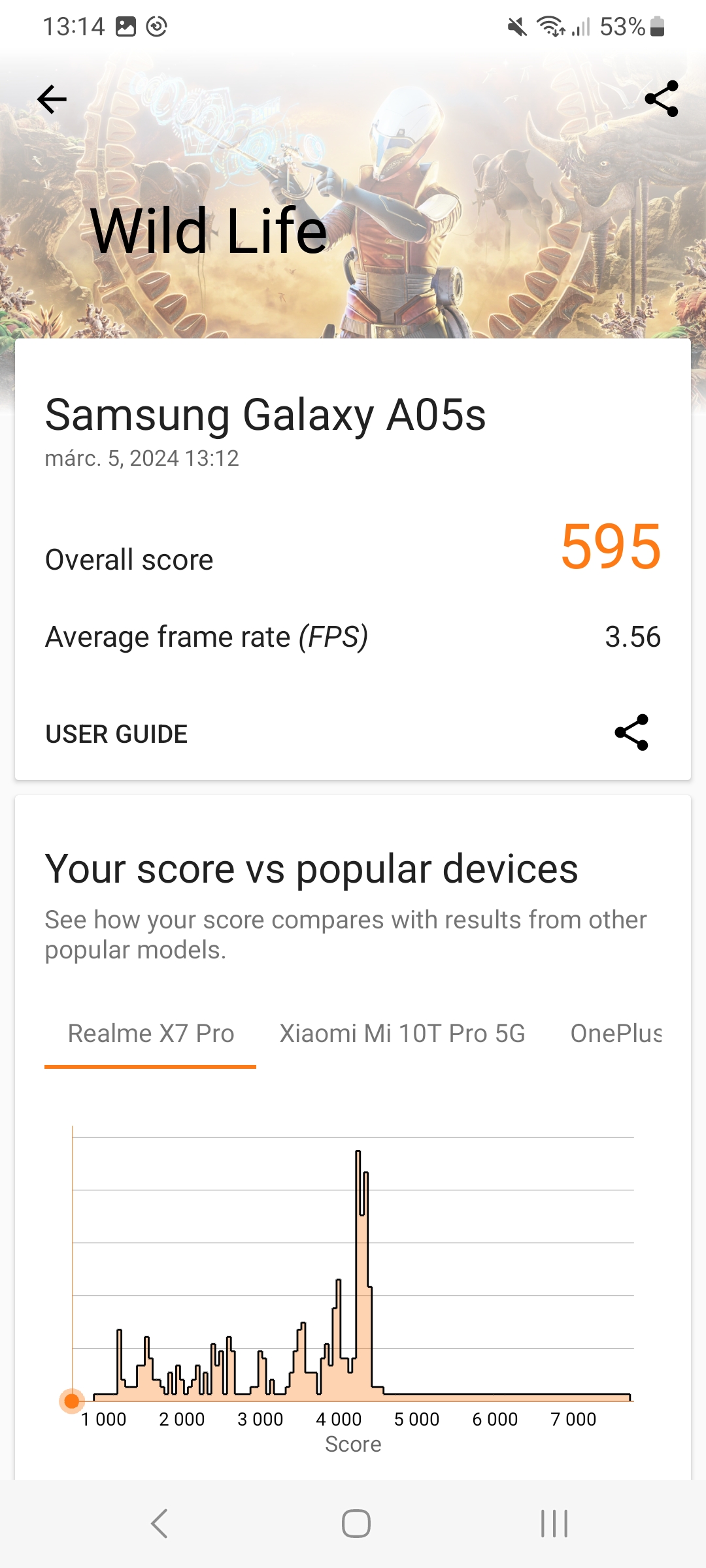Open the USER GUIDE link
Image resolution: width=706 pixels, height=1568 pixels.
click(x=116, y=734)
